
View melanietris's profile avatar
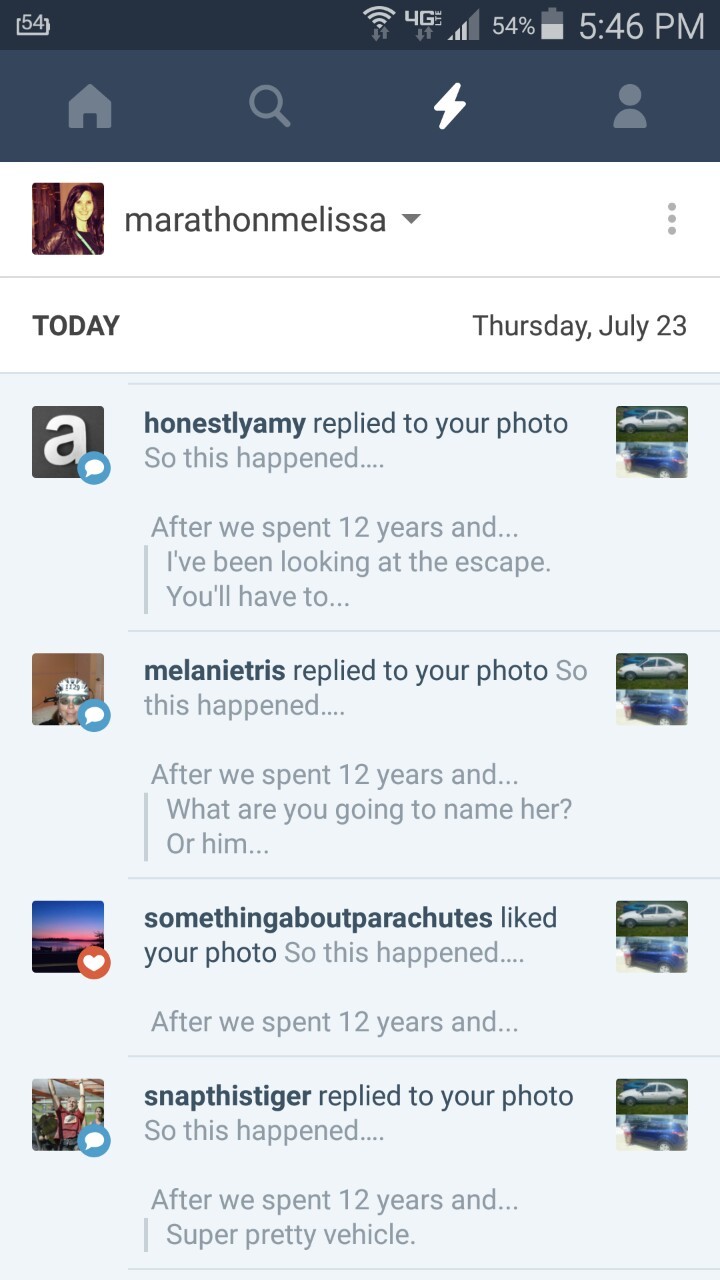[x=68, y=689]
